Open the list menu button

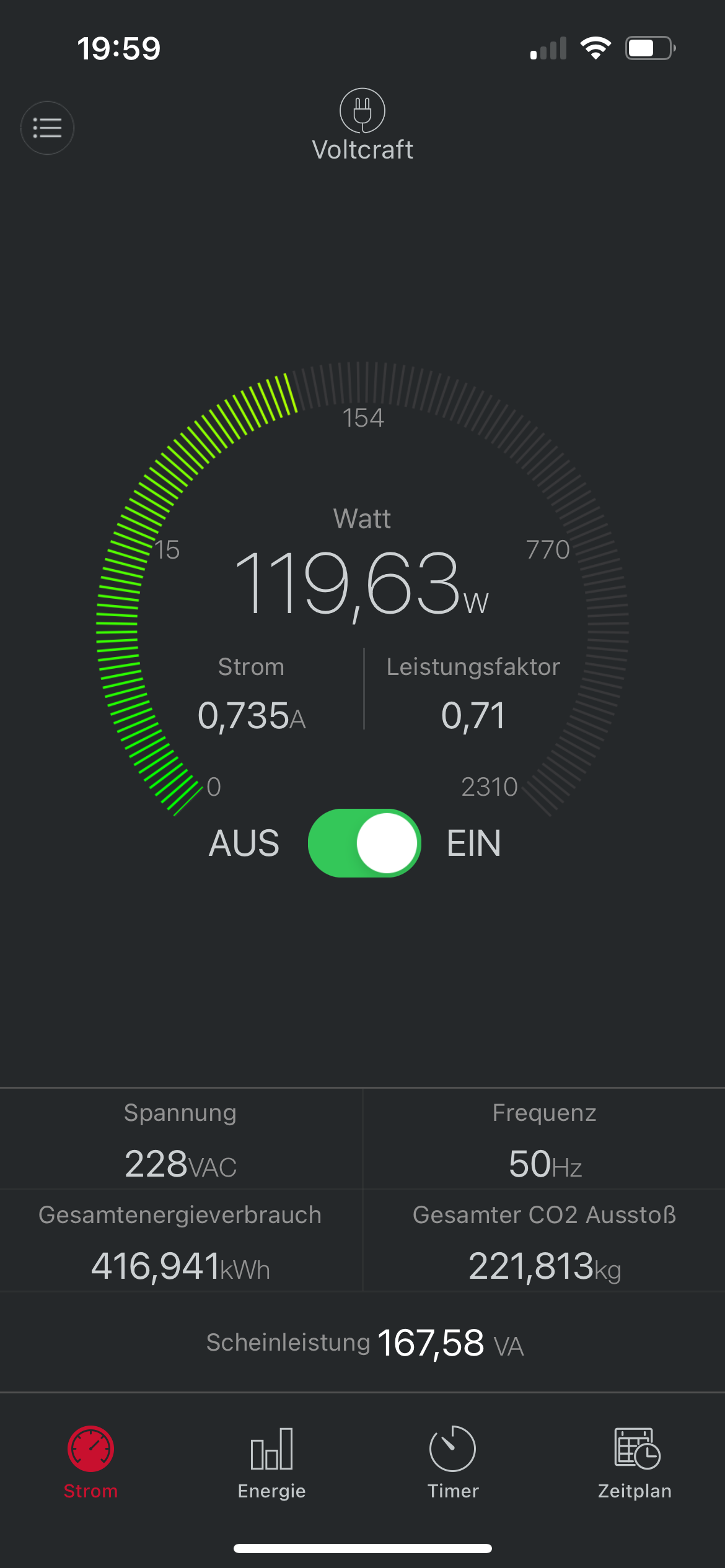pyautogui.click(x=47, y=128)
